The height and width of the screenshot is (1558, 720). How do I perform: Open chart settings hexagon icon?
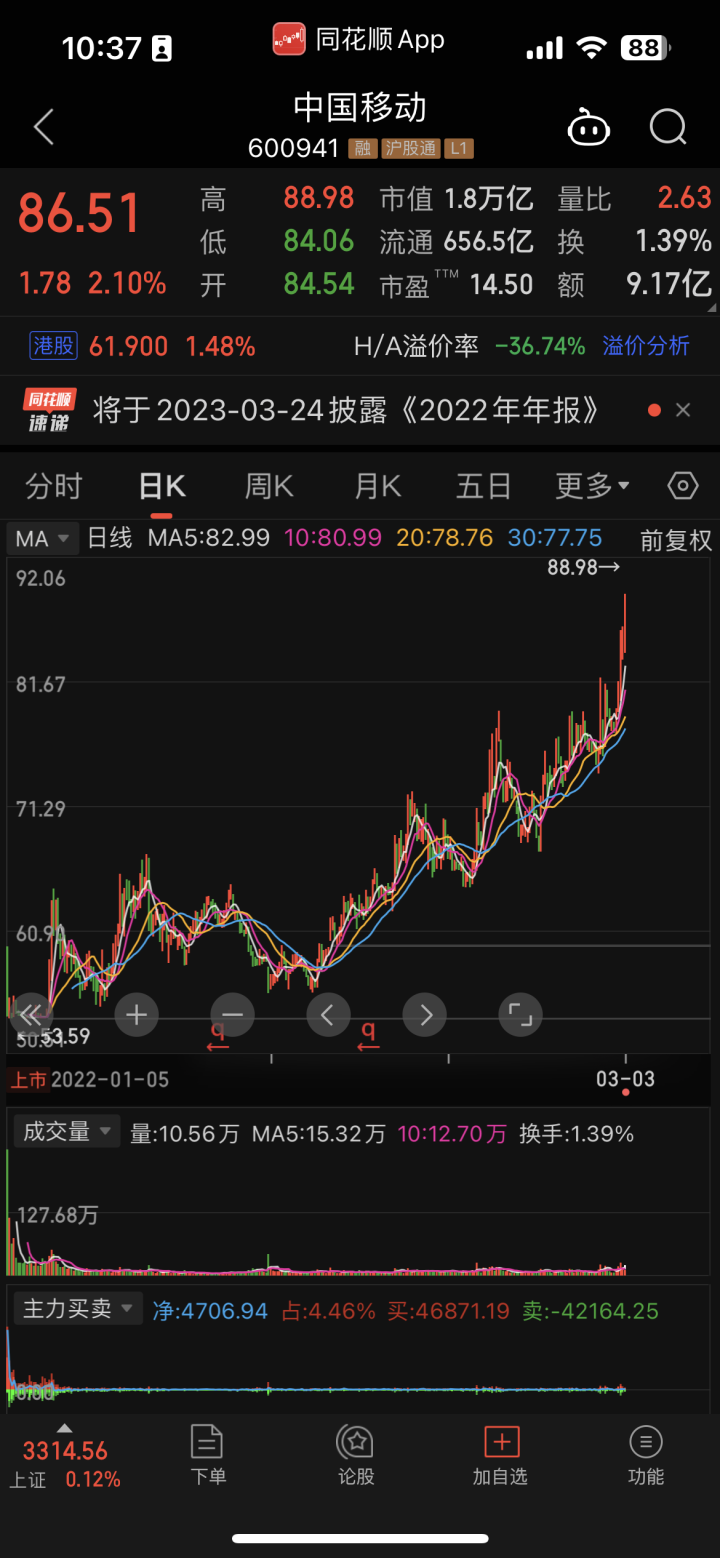[x=682, y=487]
